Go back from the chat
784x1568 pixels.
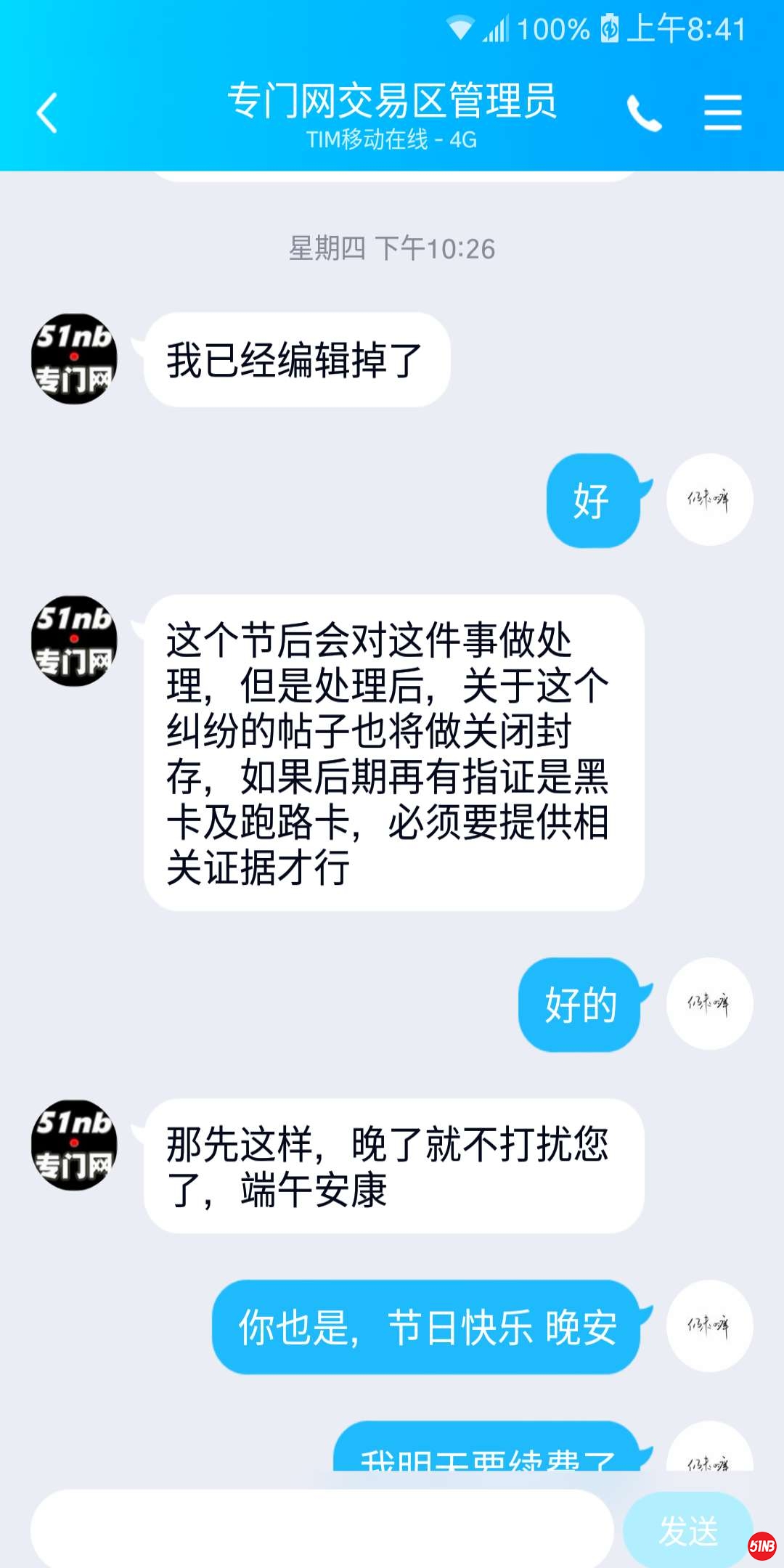pos(47,114)
